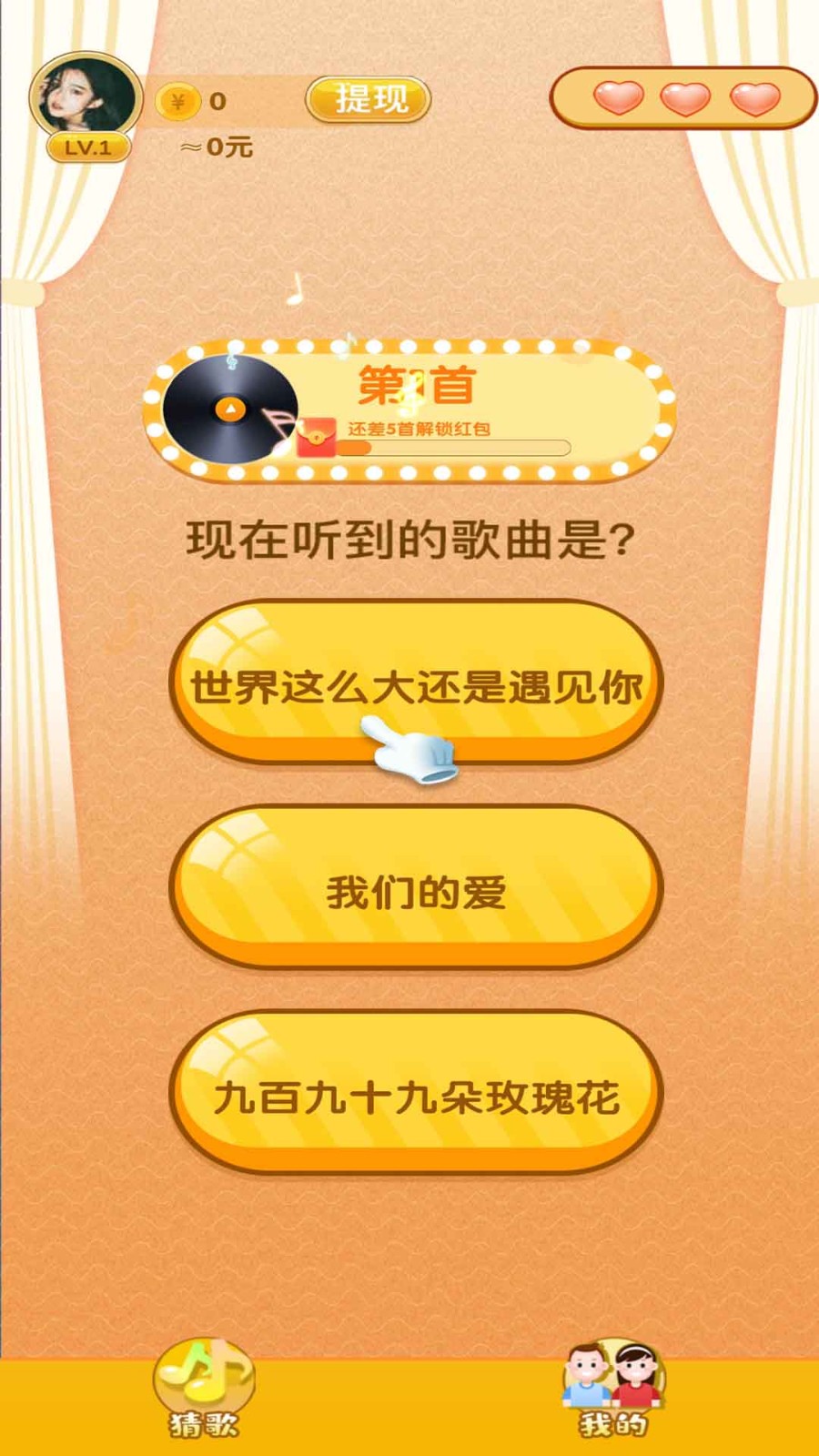Open the user profile avatar
Viewport: 819px width, 1456px height.
(86, 96)
